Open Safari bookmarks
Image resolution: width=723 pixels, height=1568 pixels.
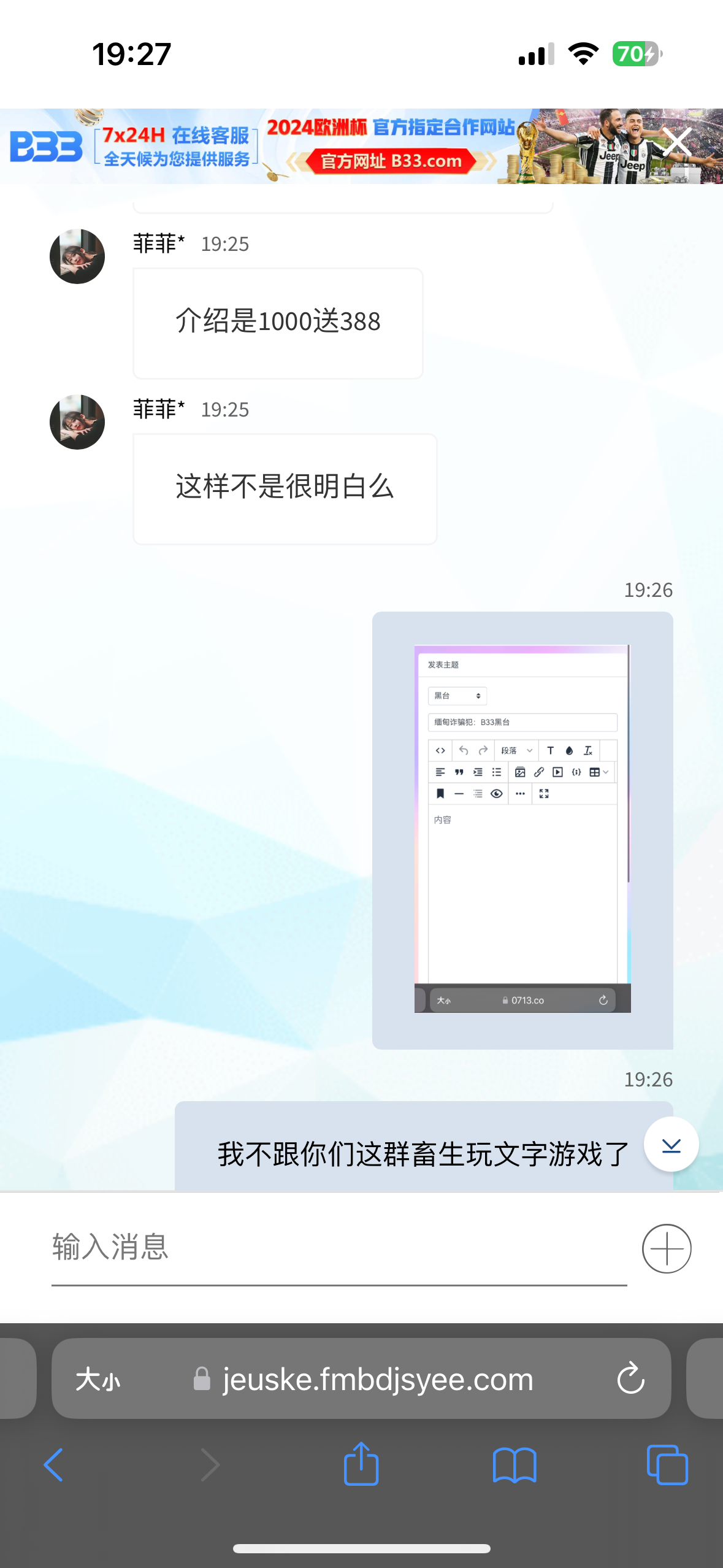(x=515, y=1465)
